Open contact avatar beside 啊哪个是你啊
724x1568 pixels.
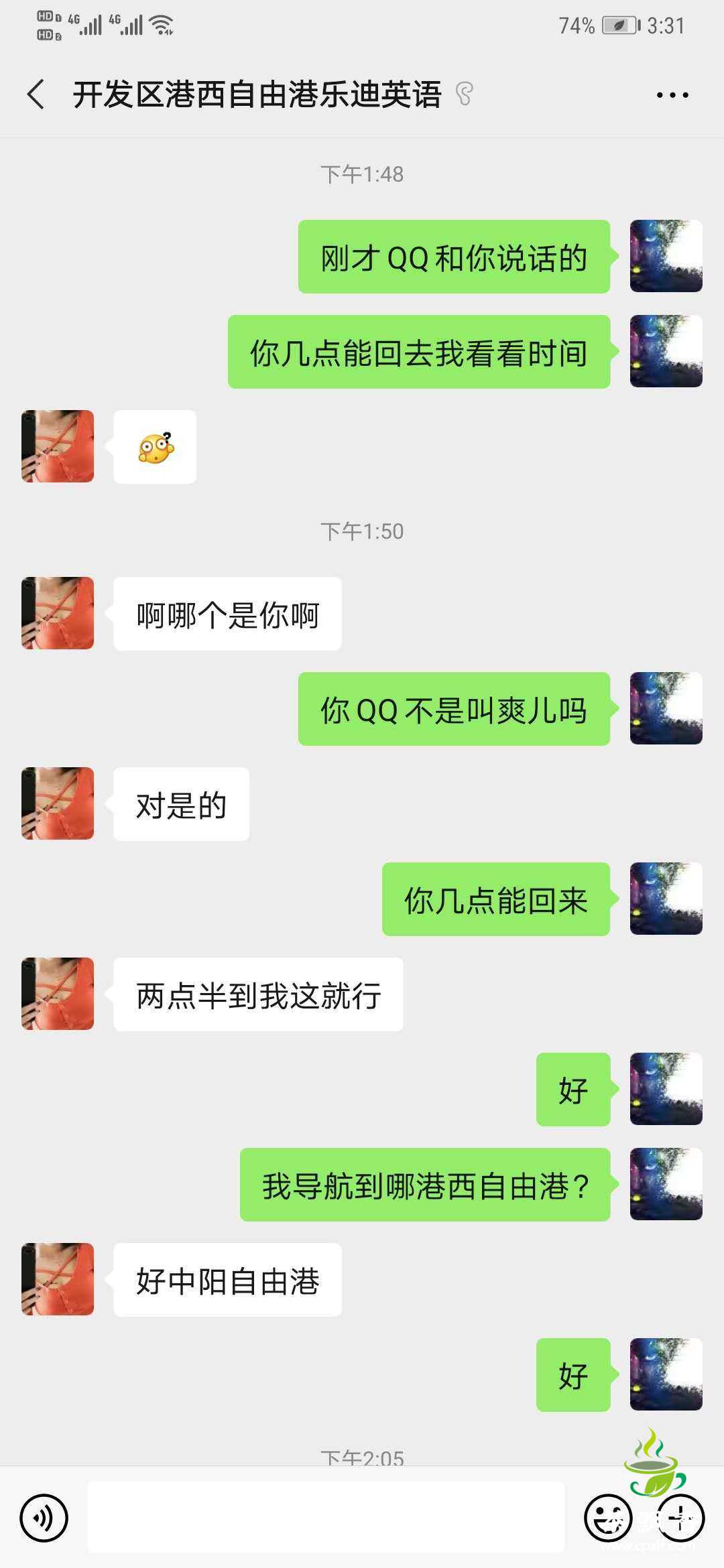tap(58, 613)
